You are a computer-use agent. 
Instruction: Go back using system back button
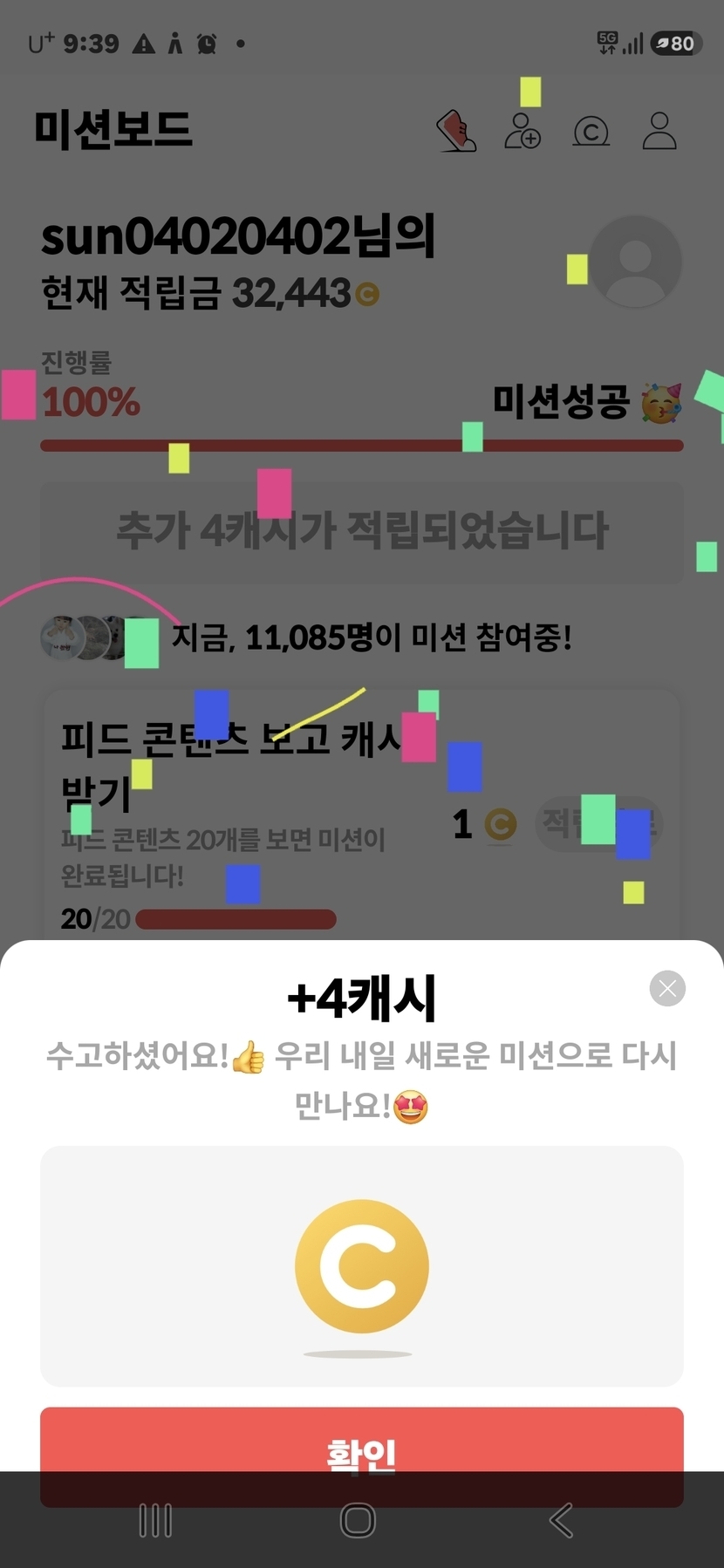pyautogui.click(x=561, y=1520)
